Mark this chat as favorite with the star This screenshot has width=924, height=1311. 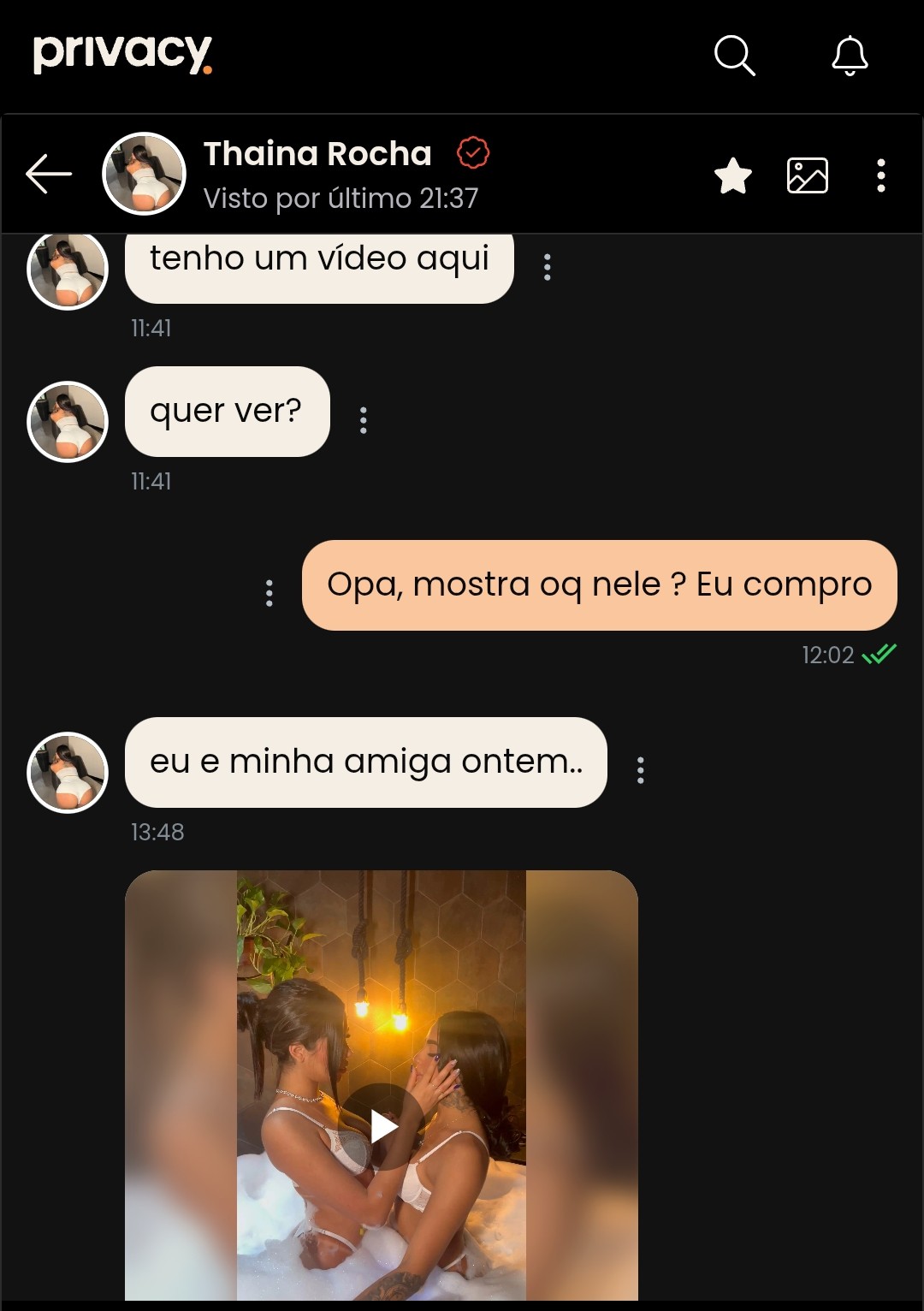733,175
